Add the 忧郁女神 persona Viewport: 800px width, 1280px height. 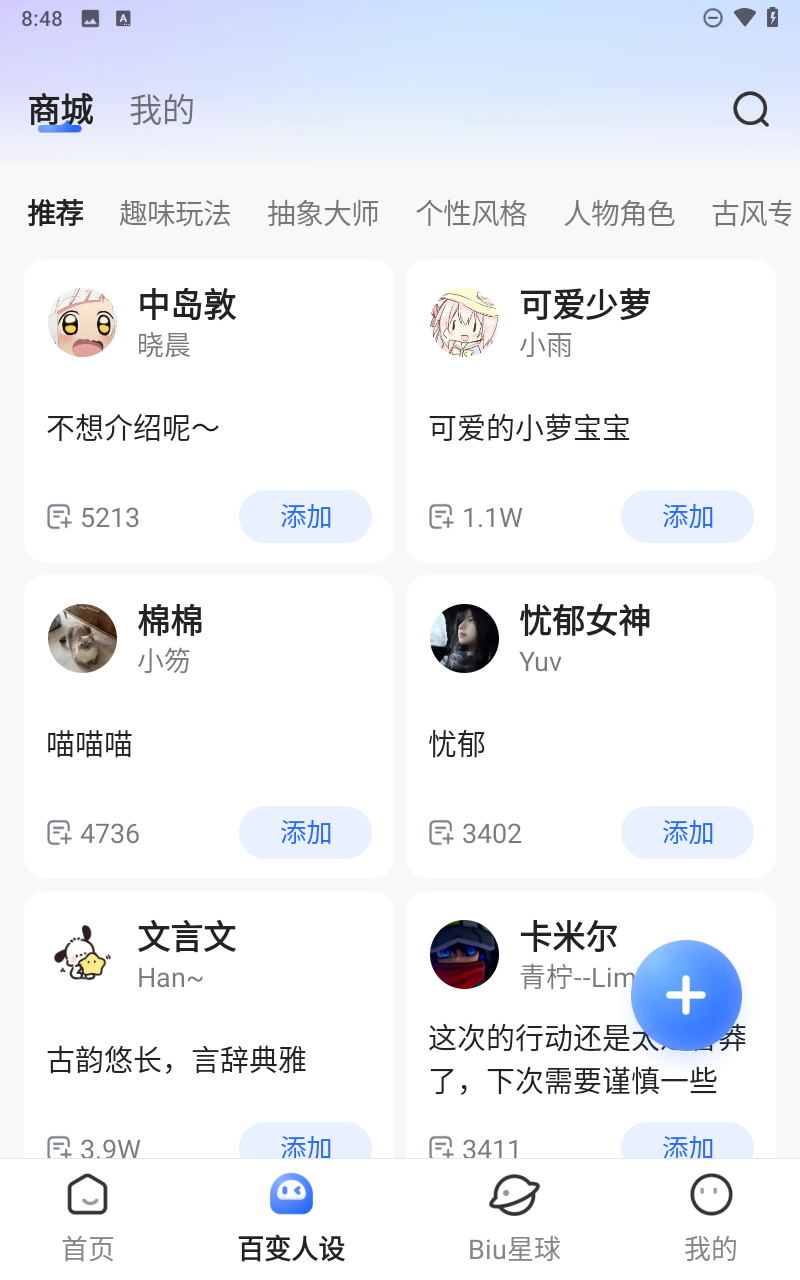pos(687,833)
